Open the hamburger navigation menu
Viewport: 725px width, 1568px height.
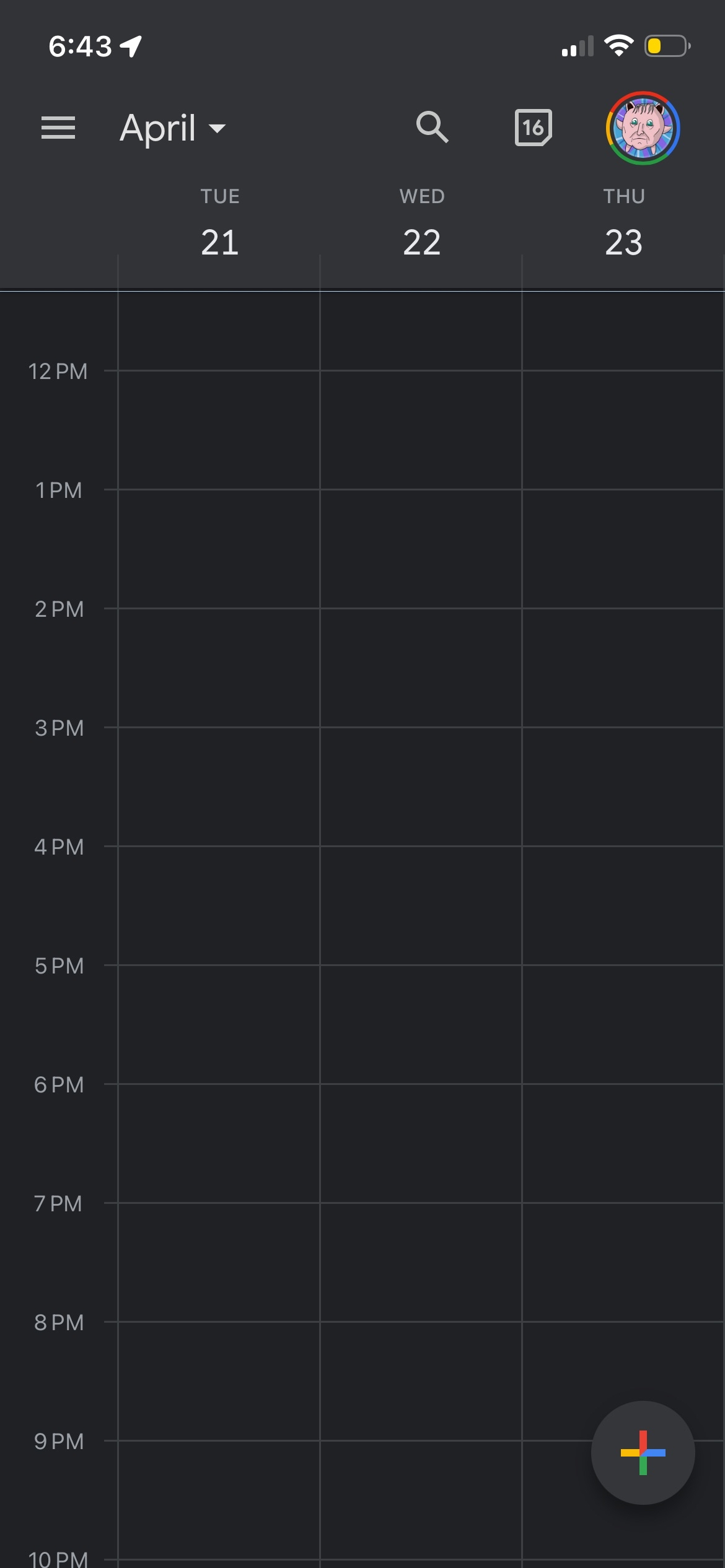pyautogui.click(x=58, y=128)
